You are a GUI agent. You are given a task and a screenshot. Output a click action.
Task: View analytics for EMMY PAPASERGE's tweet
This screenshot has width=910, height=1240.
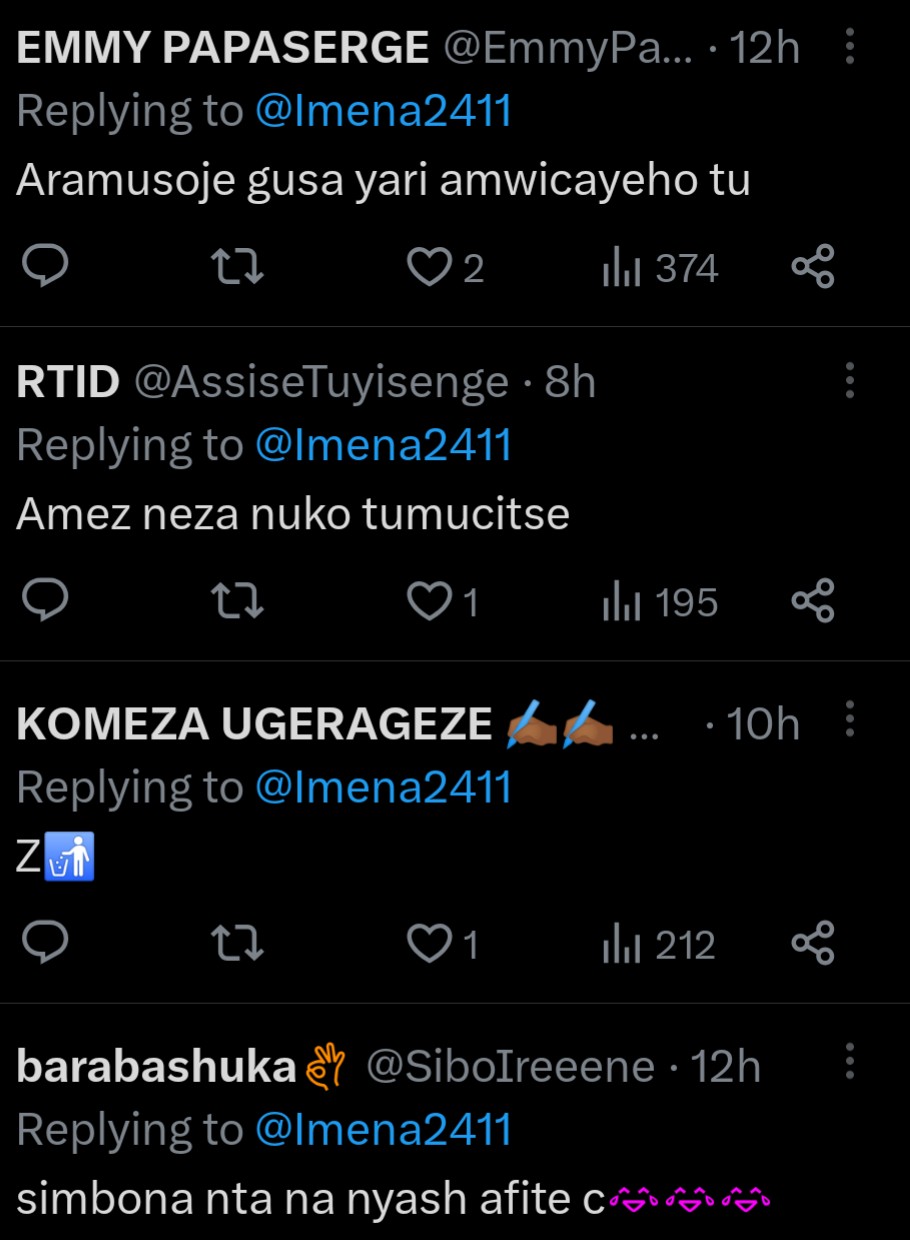660,268
